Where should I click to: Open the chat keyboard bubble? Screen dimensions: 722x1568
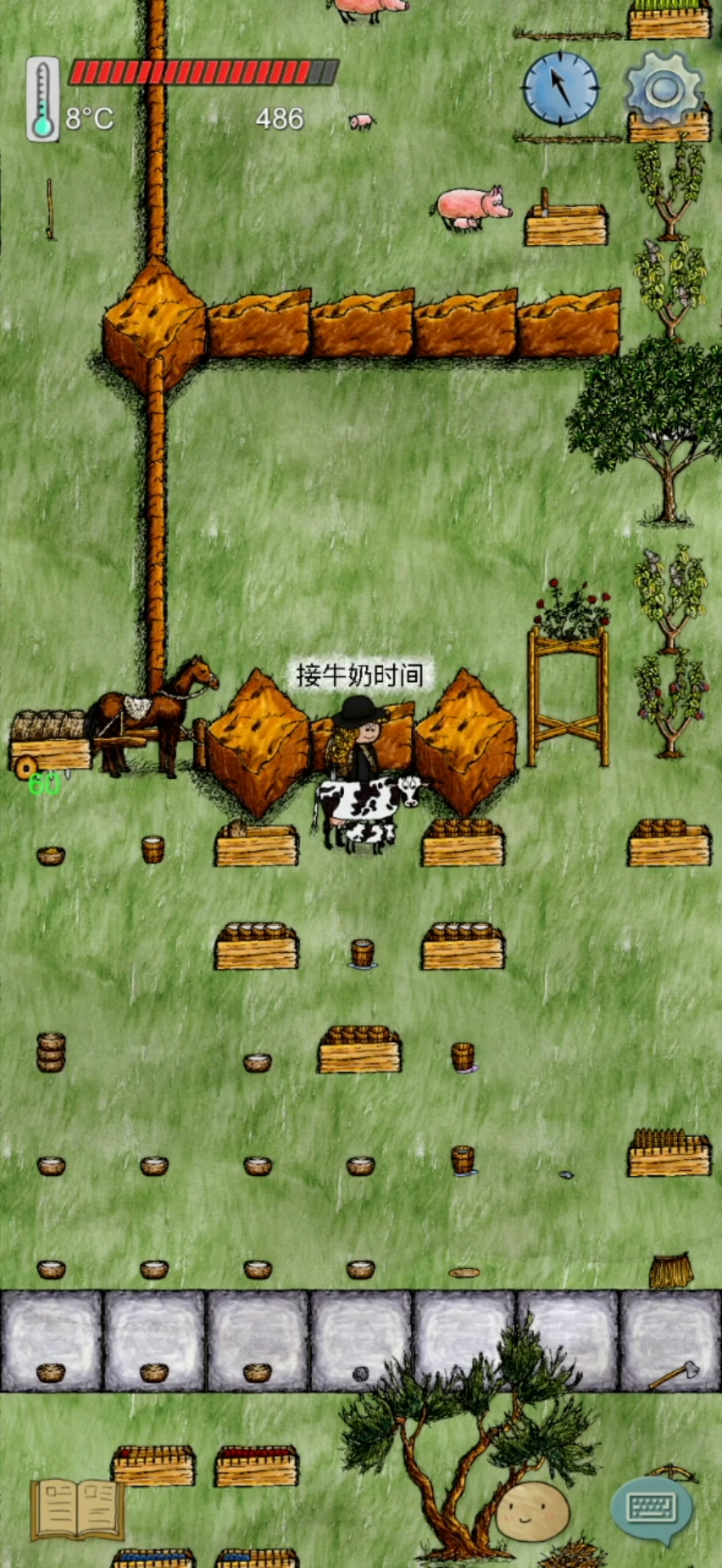(652, 1508)
